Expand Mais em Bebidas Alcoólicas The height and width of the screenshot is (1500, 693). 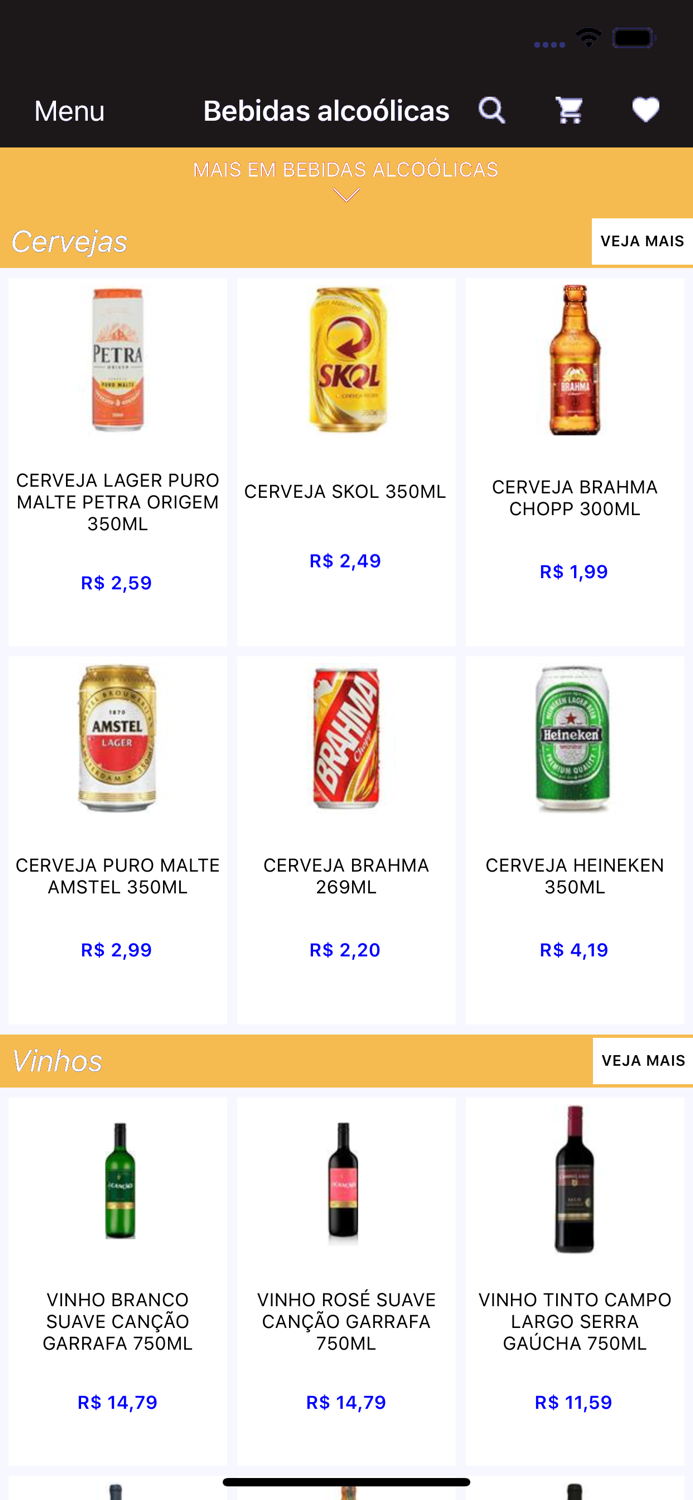(346, 180)
